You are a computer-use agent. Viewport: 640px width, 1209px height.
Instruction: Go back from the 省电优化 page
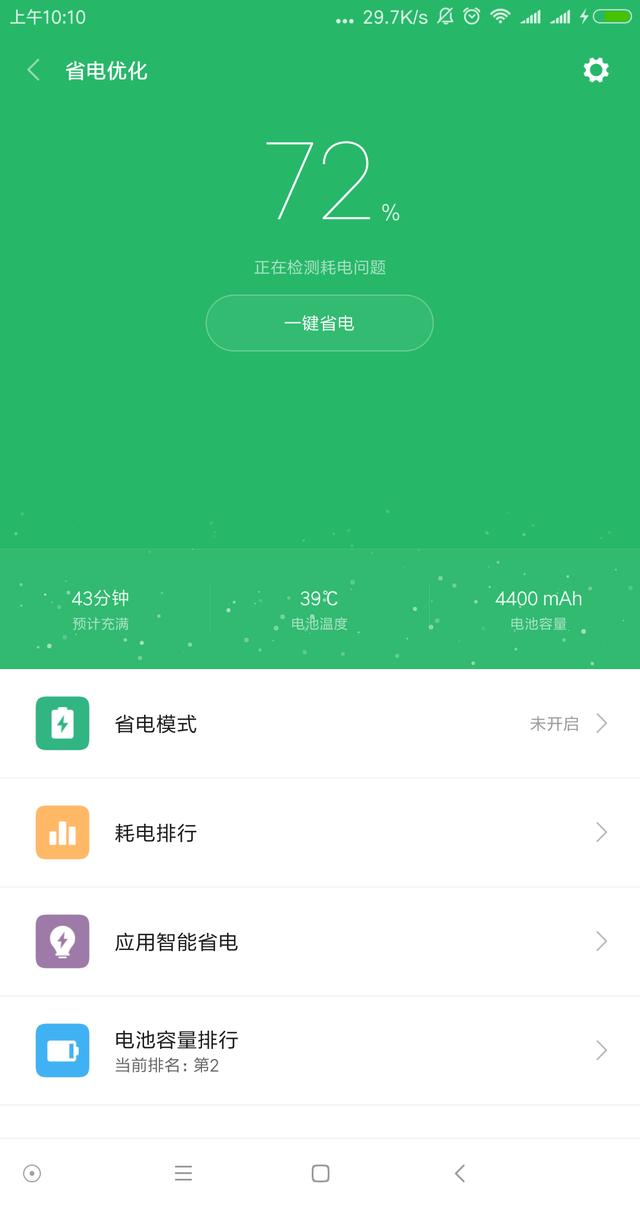tap(34, 70)
